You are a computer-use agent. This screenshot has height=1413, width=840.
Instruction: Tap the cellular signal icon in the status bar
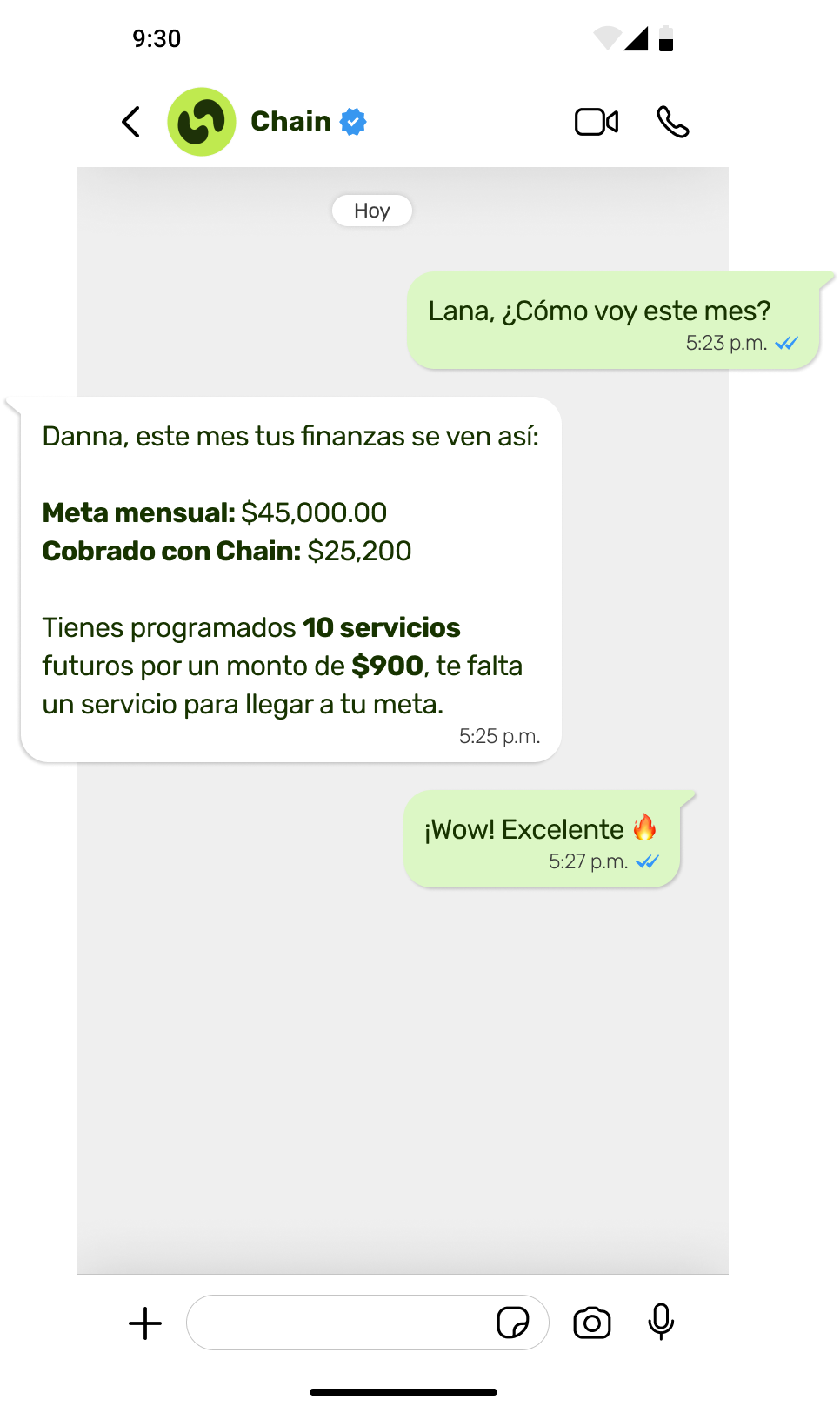point(637,38)
